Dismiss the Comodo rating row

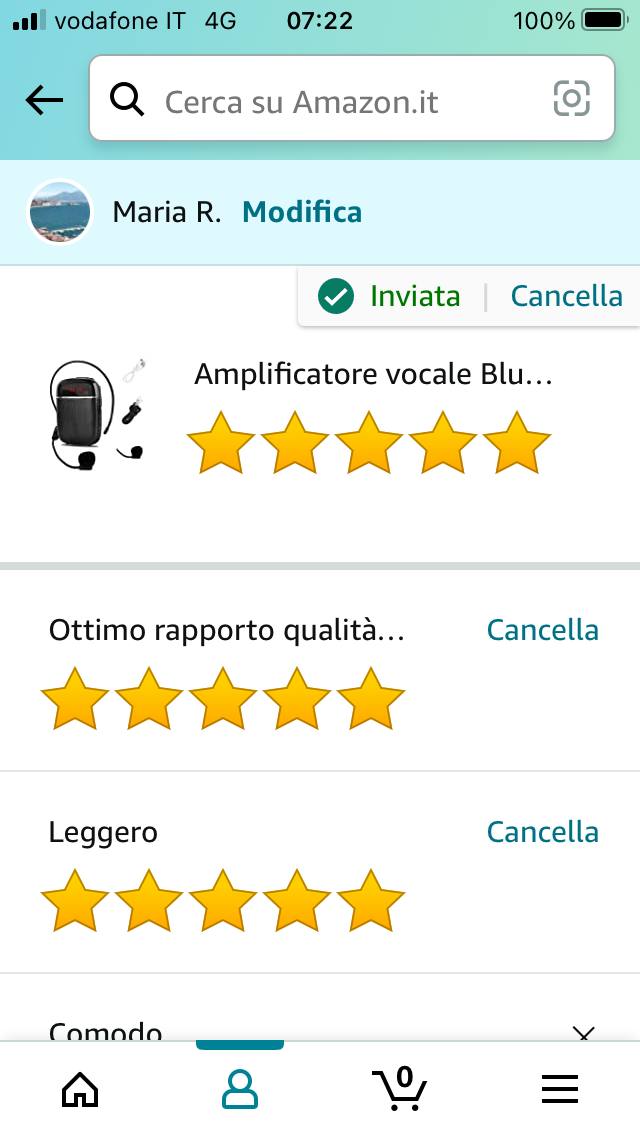coord(583,1031)
